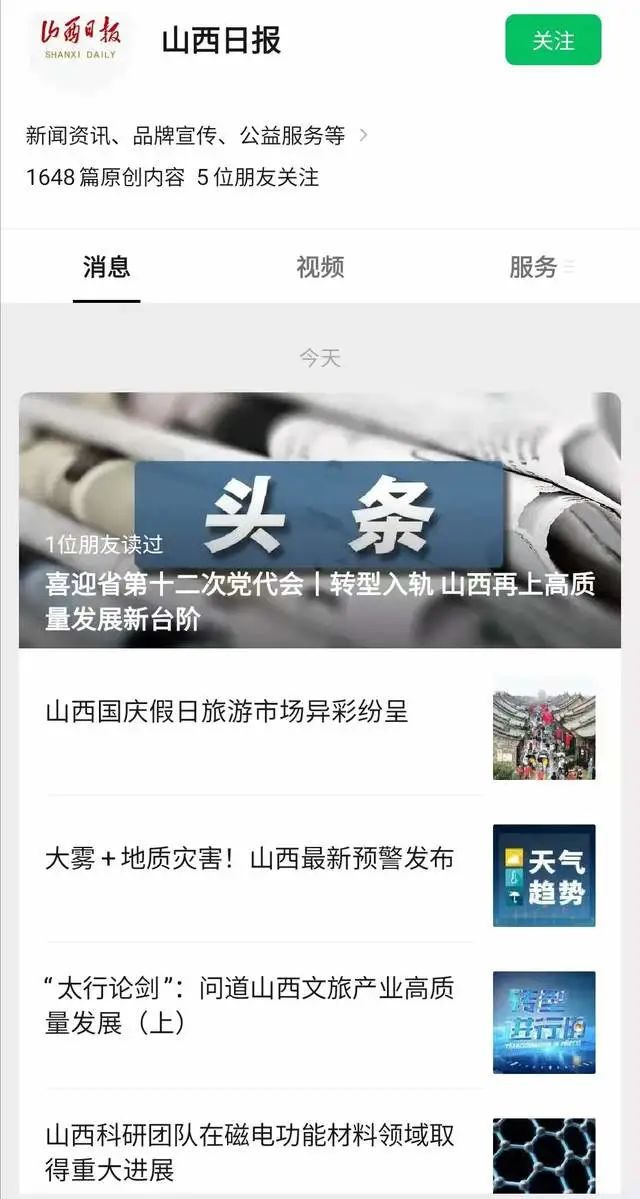Open the 头条 article on 省第十二次党代会
This screenshot has height=1199, width=640.
(x=320, y=520)
